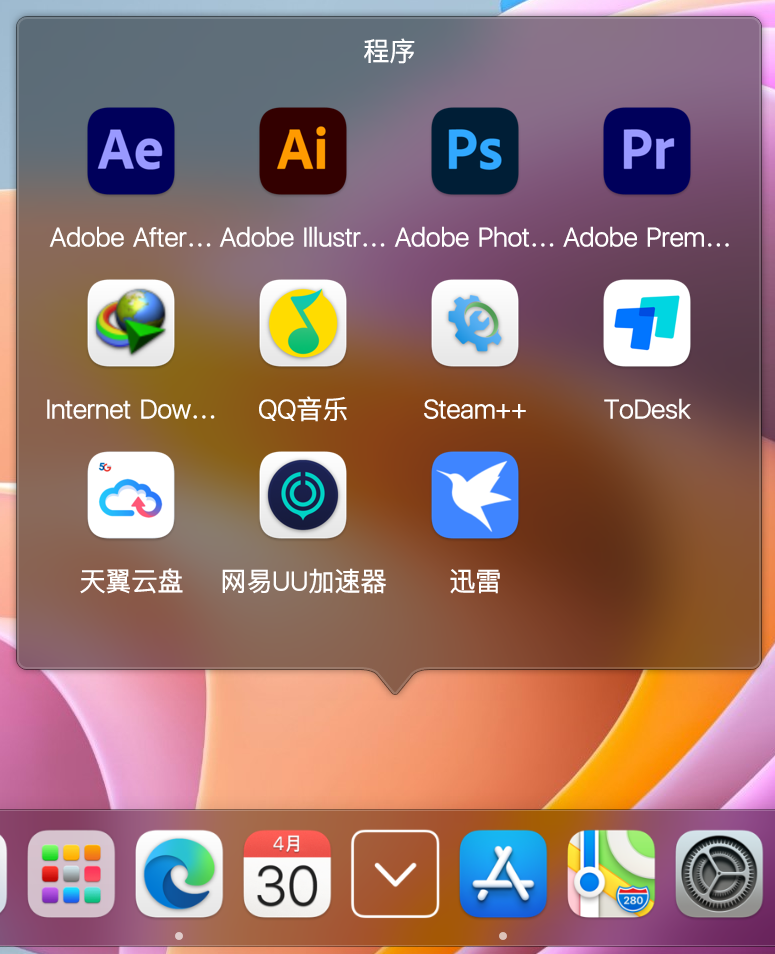Open the App Store
This screenshot has height=954, width=775.
(x=503, y=874)
